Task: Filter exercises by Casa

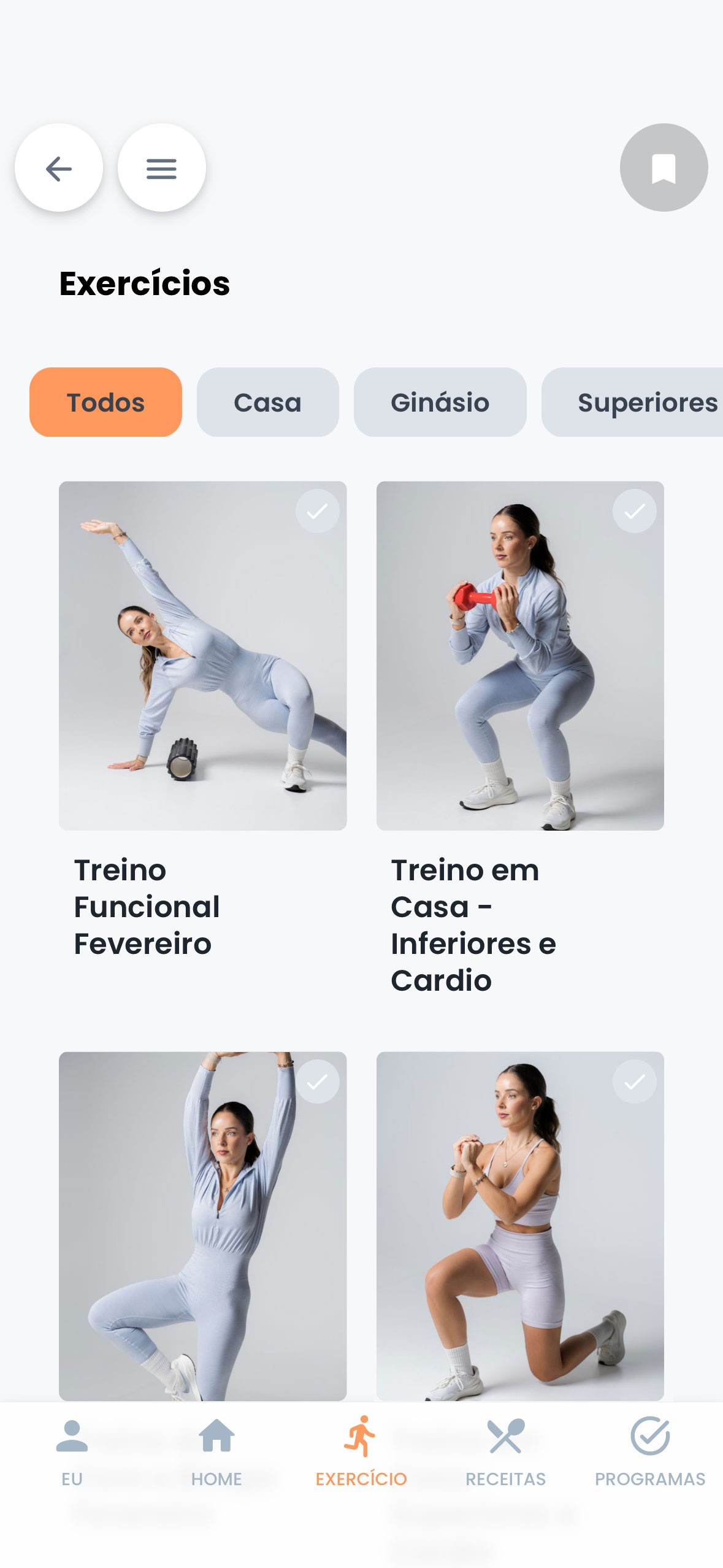Action: click(267, 402)
